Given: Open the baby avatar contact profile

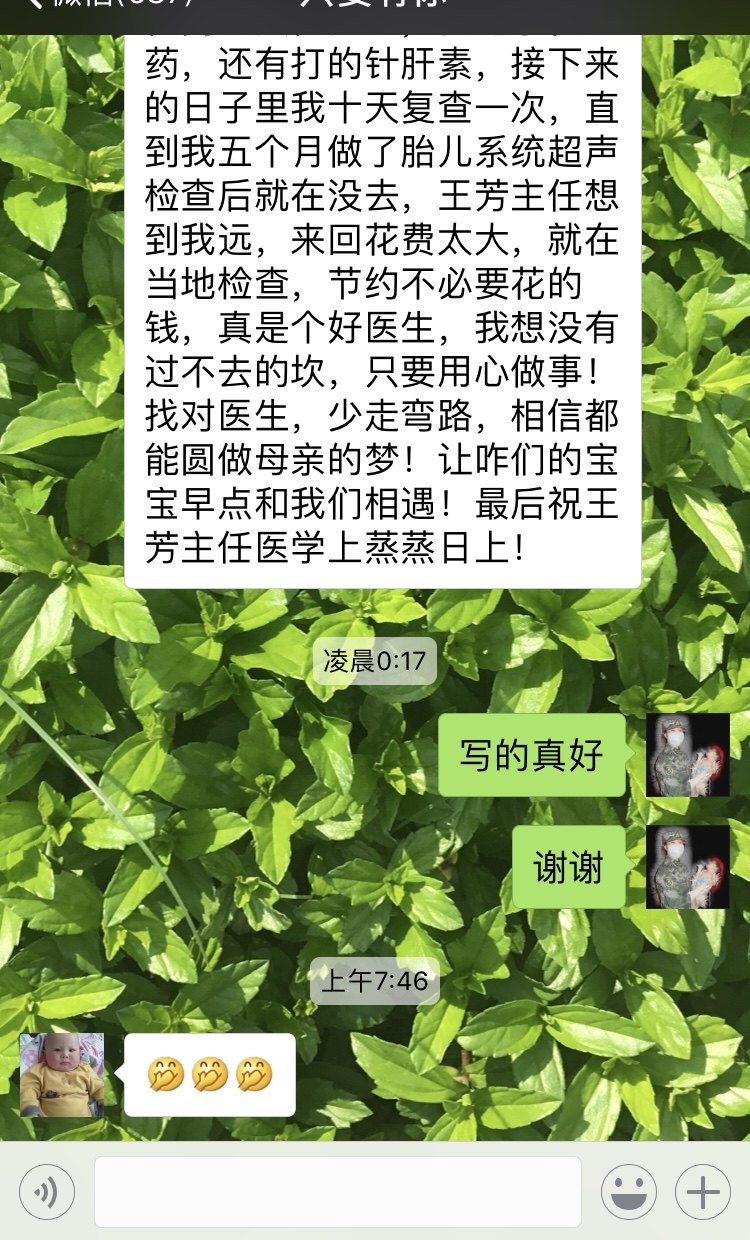Looking at the screenshot, I should (x=62, y=1075).
